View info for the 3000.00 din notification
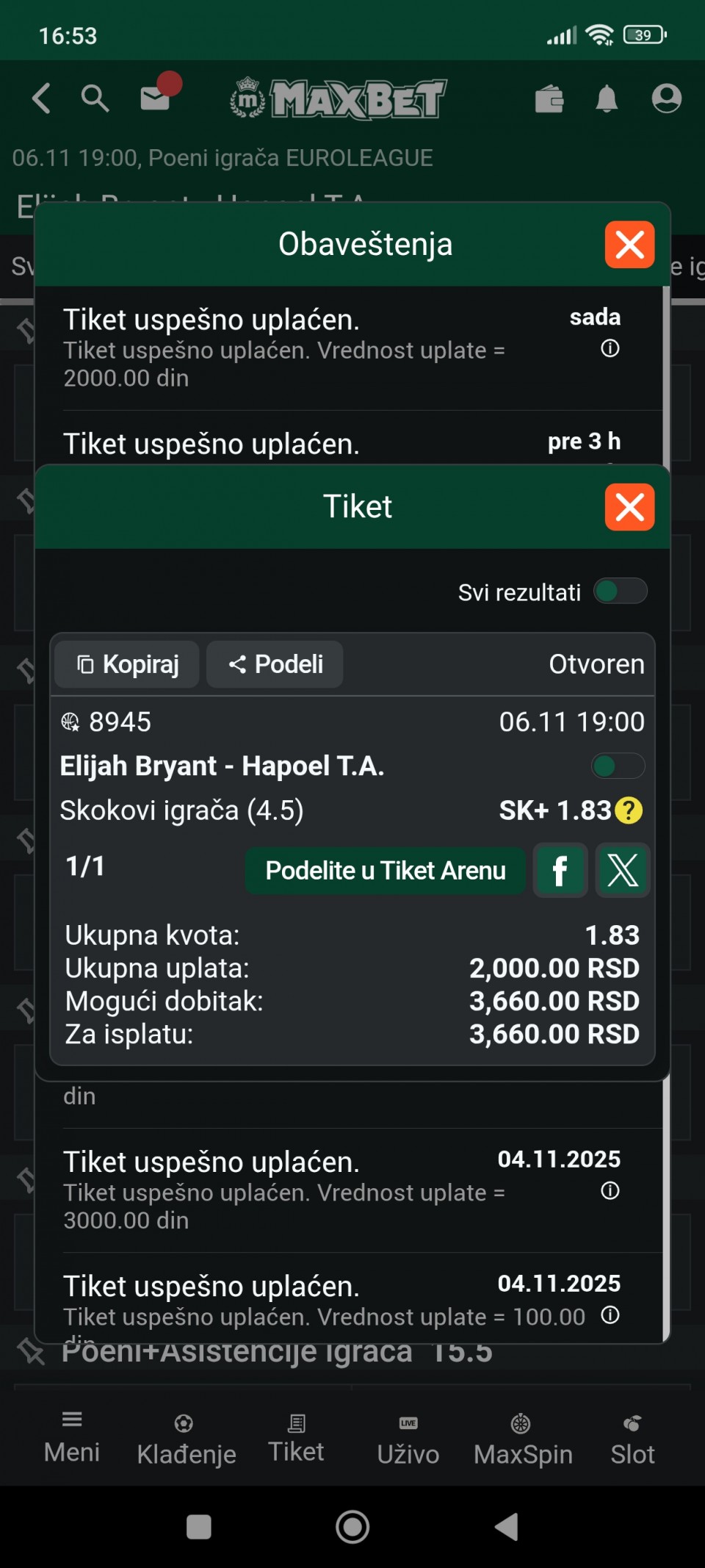The image size is (705, 1568). [610, 1190]
